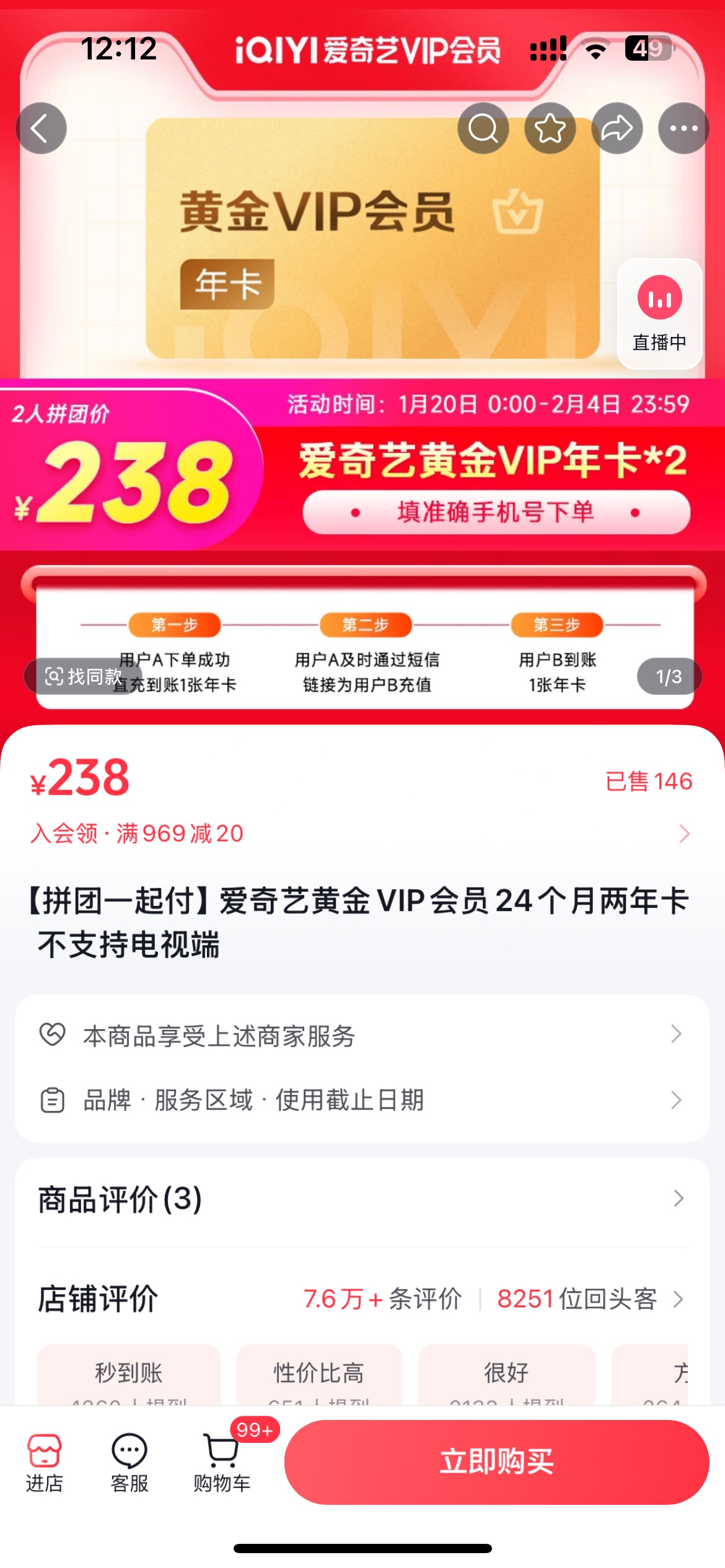Tap 立即购买 to buy now
725x1568 pixels.
point(496,1461)
